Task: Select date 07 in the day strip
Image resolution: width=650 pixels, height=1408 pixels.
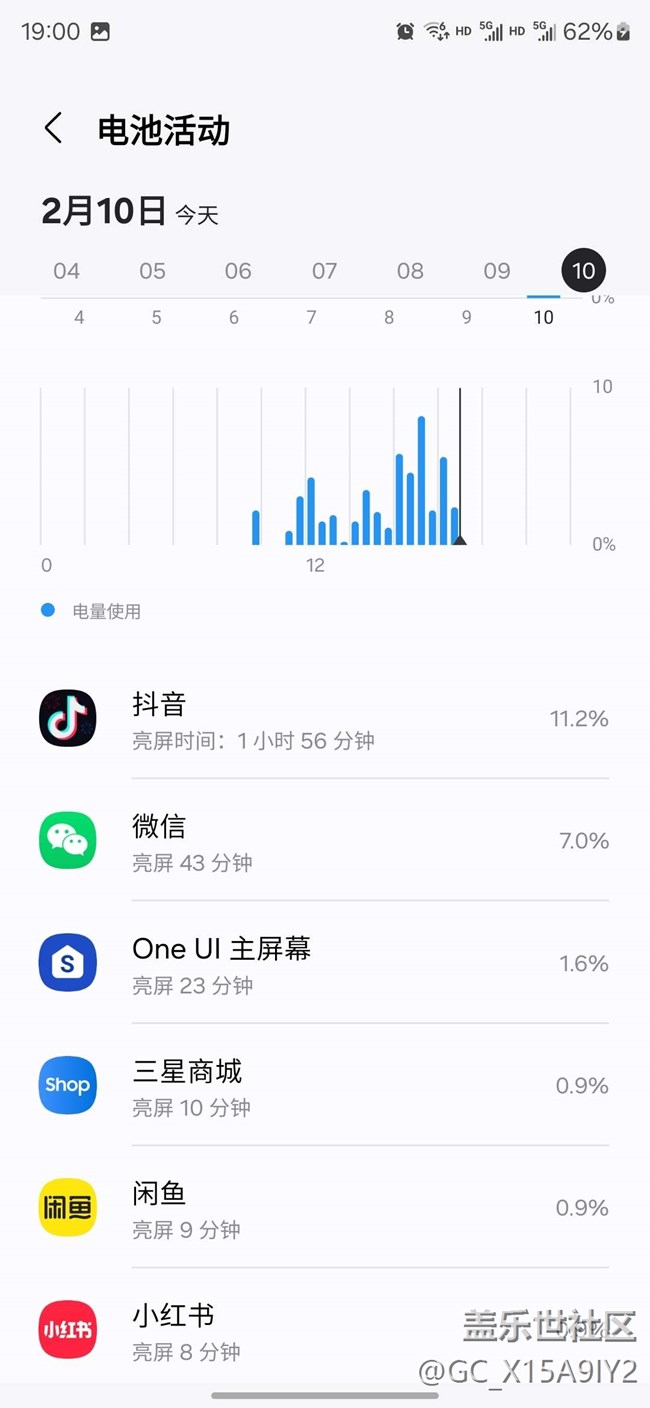Action: tap(324, 271)
